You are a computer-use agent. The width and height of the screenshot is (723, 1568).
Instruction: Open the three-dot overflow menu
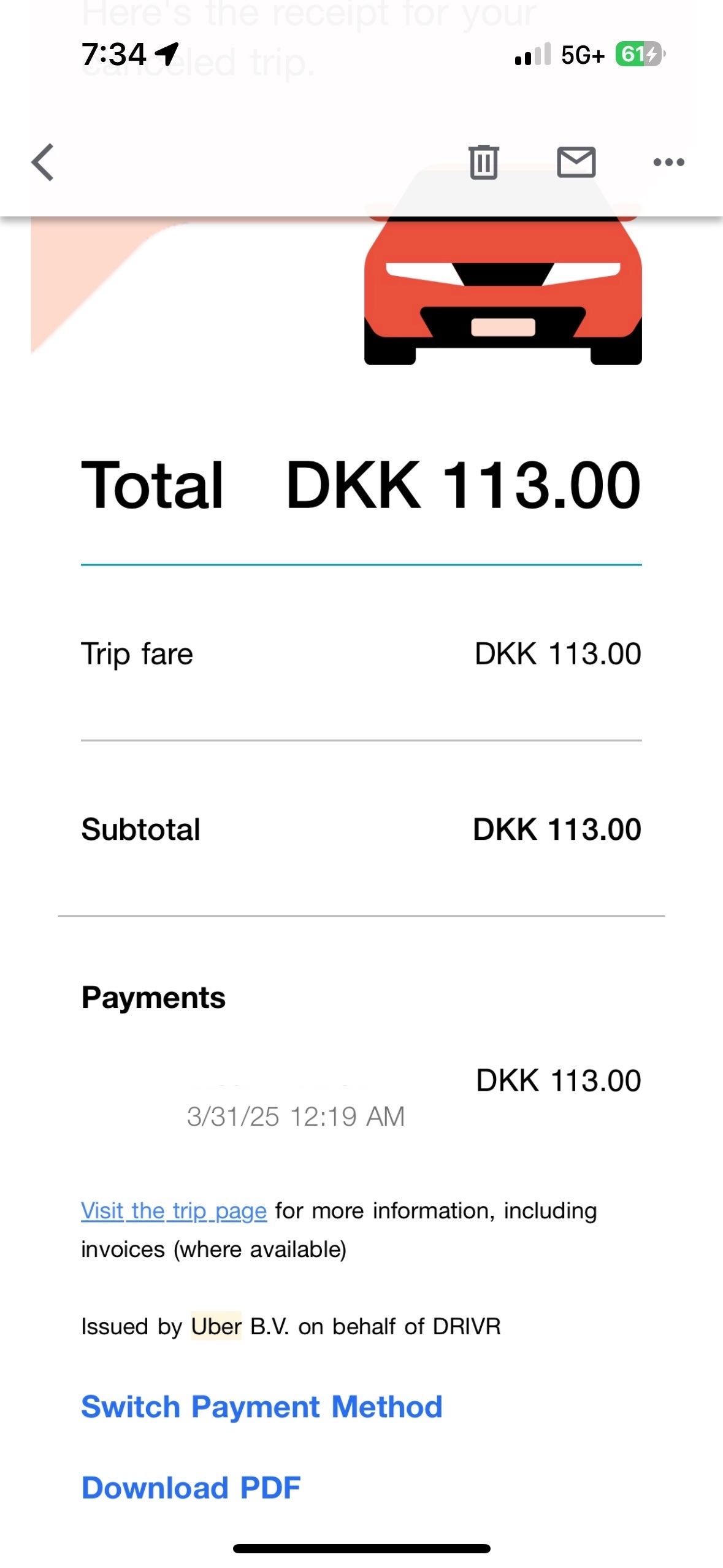(x=668, y=162)
